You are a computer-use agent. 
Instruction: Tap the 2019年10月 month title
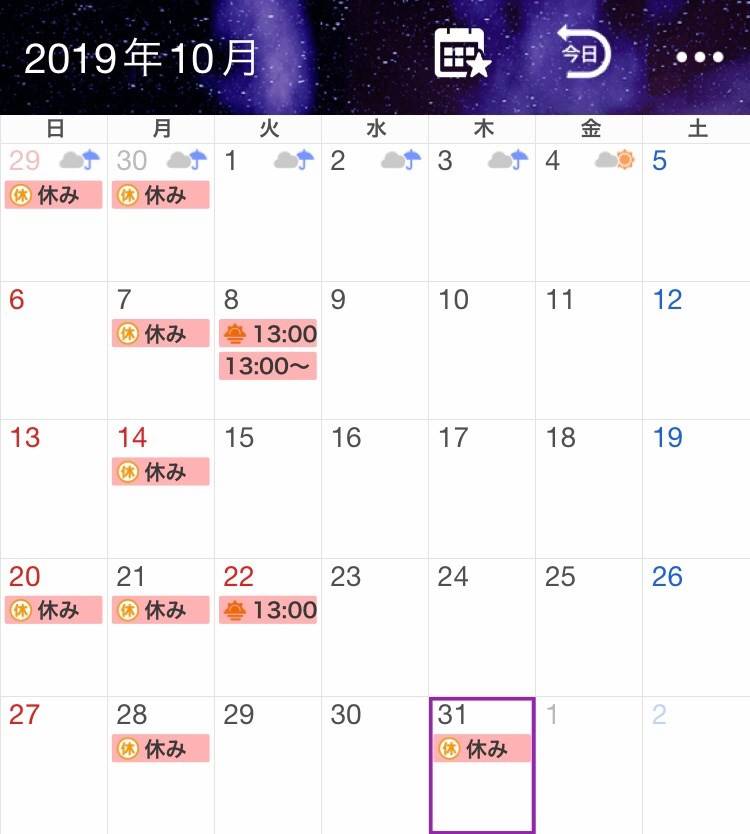141,58
